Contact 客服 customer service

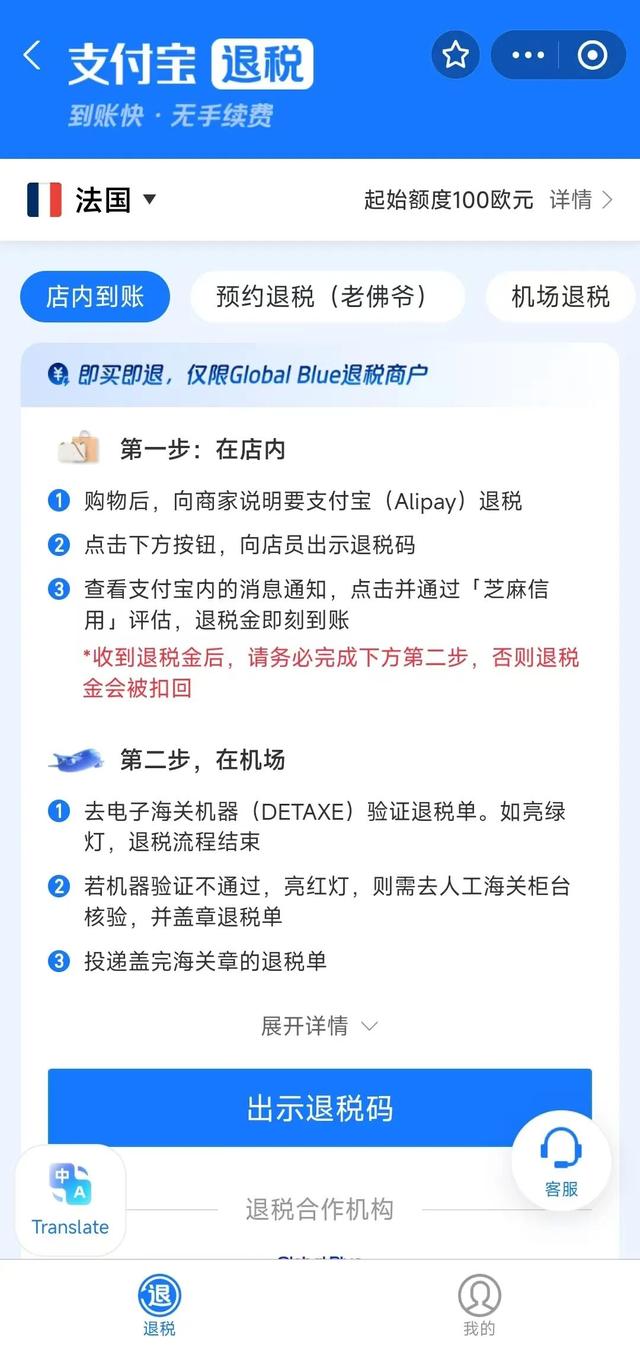tap(561, 1161)
